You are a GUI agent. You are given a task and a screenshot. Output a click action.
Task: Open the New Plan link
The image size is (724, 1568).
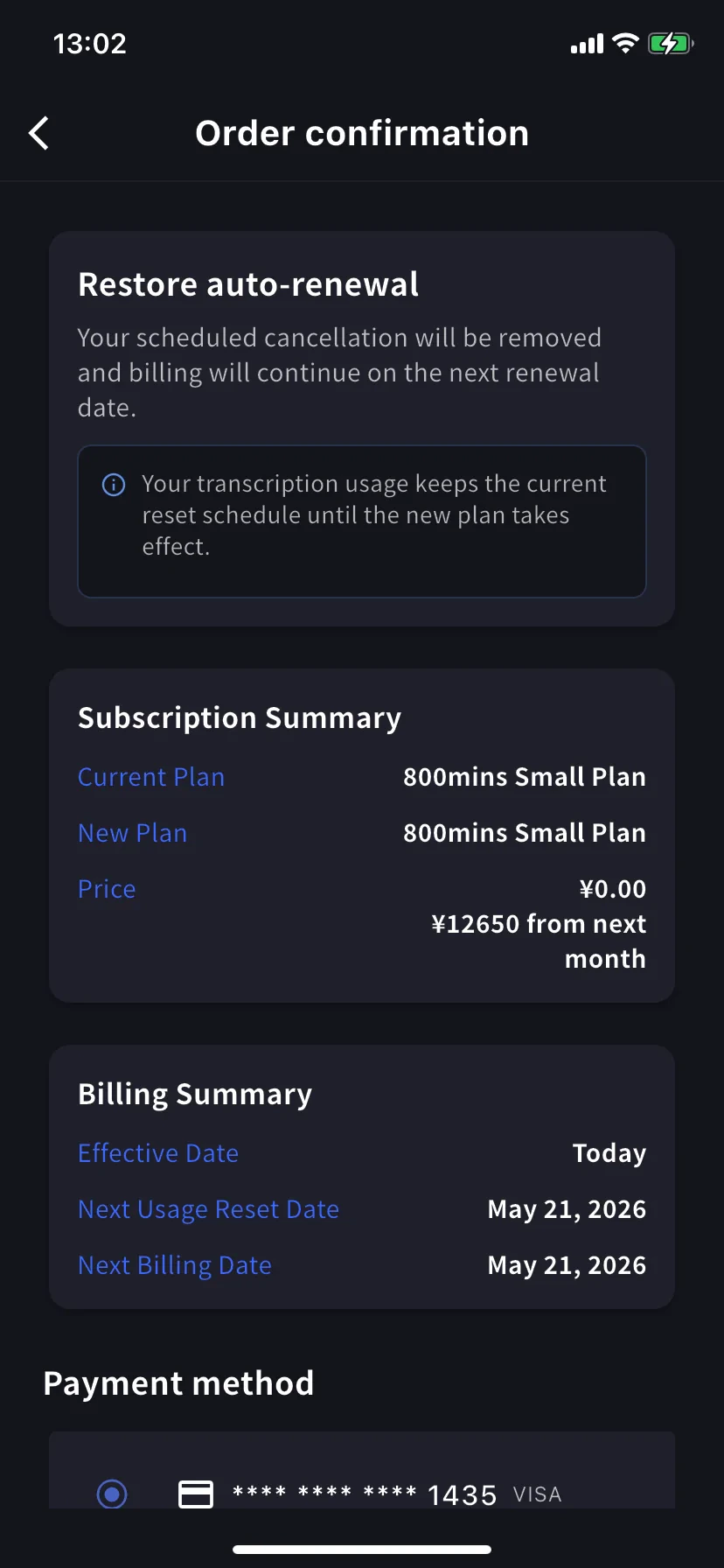[x=132, y=832]
